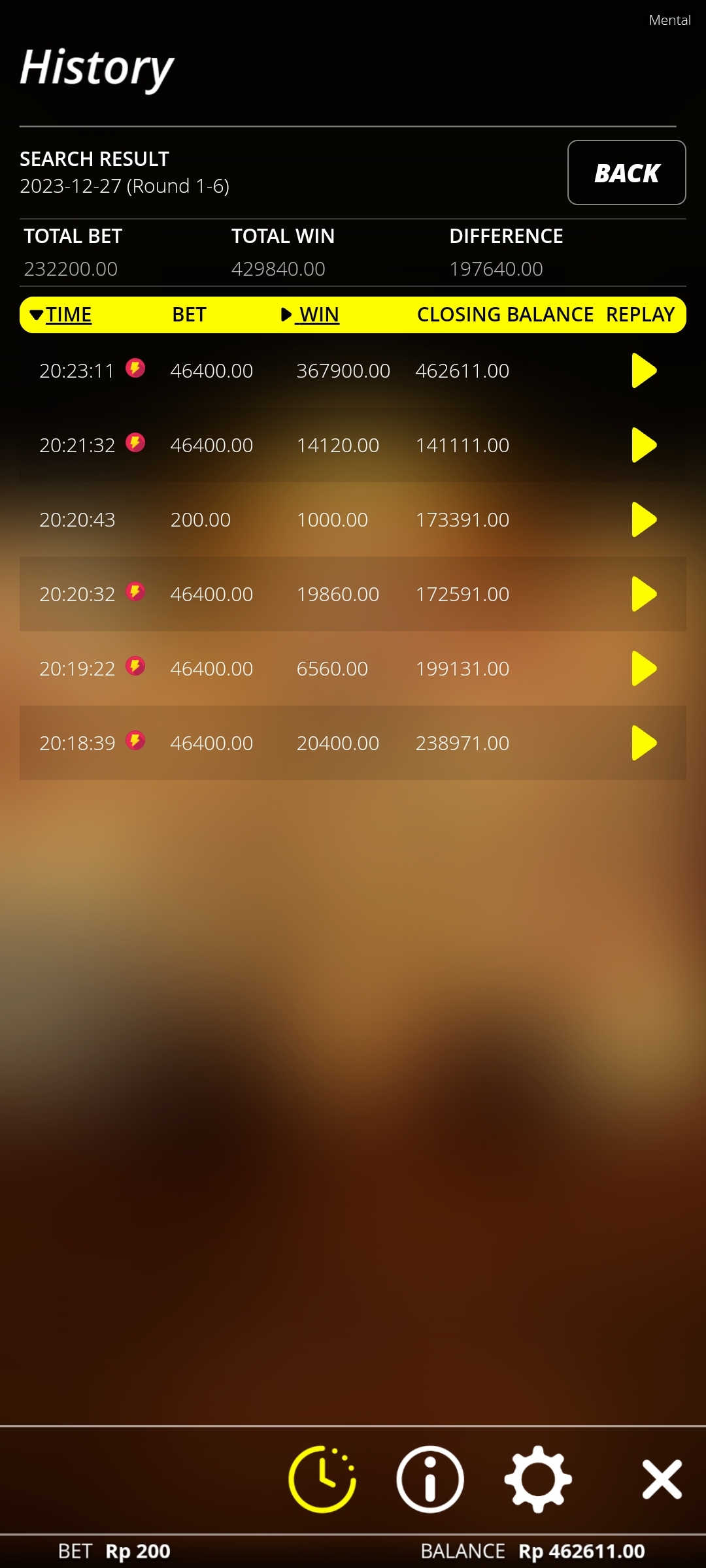
Task: Replay the 20:20:32 round
Action: 643,594
